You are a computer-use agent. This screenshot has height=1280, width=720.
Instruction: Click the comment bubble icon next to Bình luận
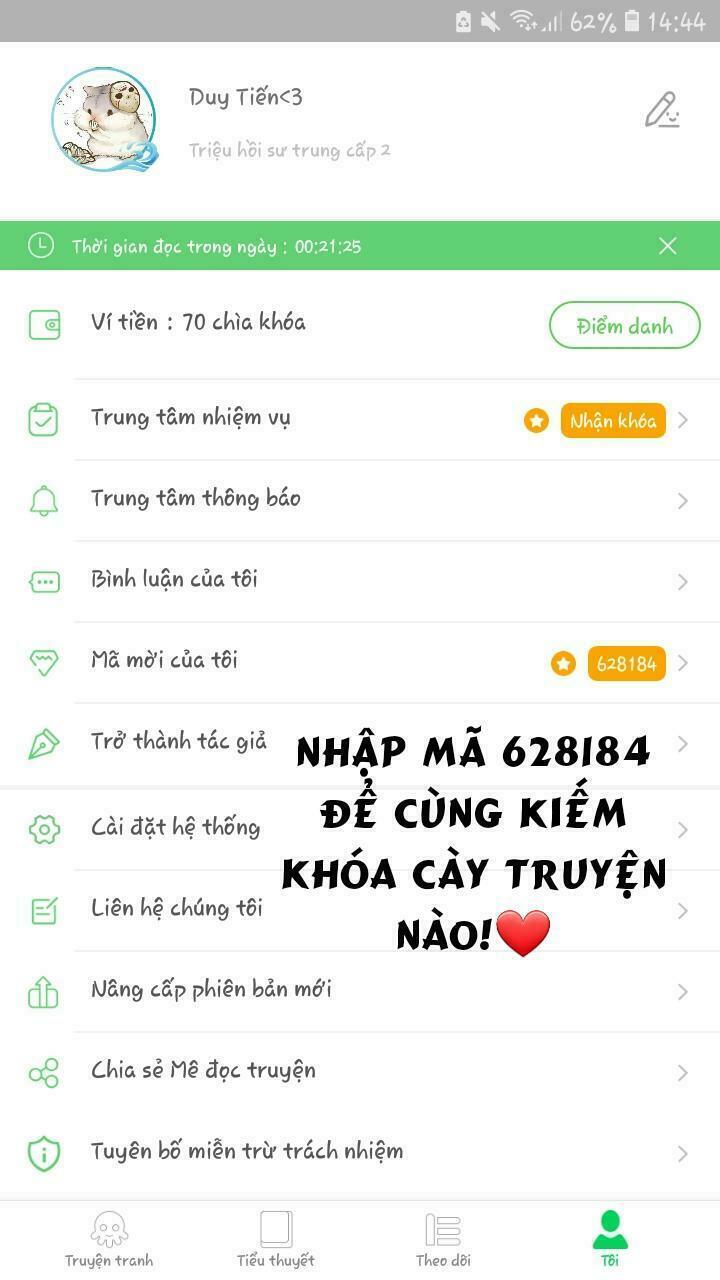tap(44, 580)
